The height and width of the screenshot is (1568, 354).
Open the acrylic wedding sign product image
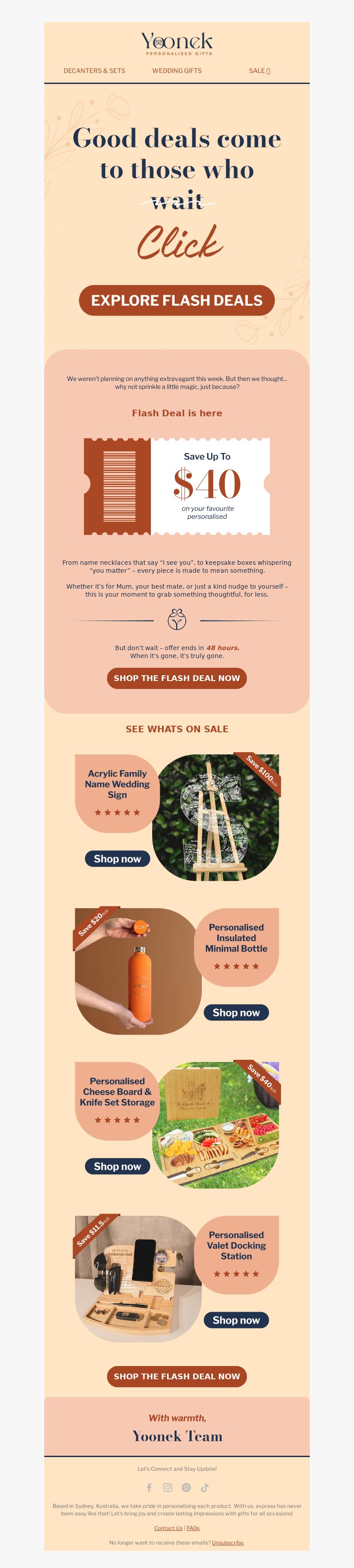click(216, 817)
